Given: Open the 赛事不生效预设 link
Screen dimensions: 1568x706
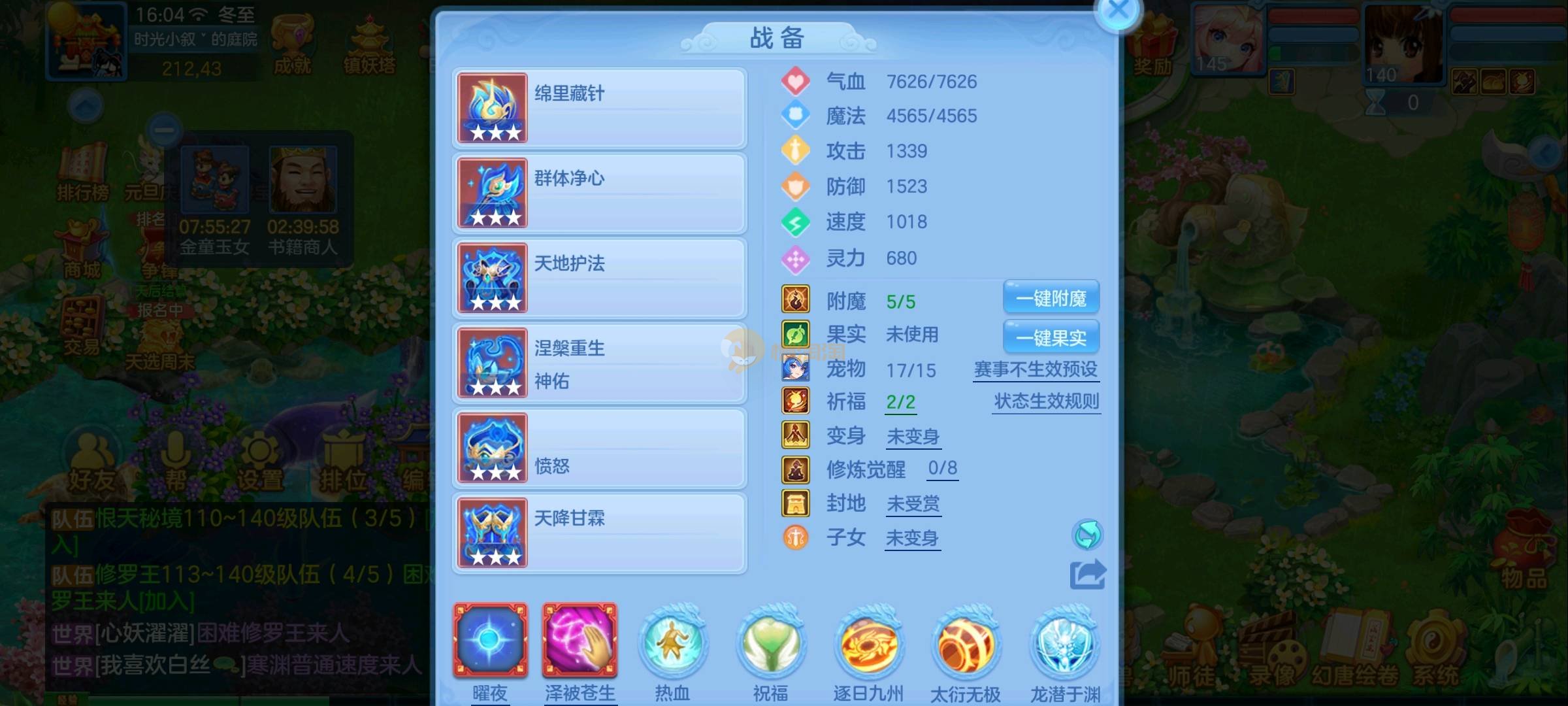Looking at the screenshot, I should click(x=1036, y=370).
